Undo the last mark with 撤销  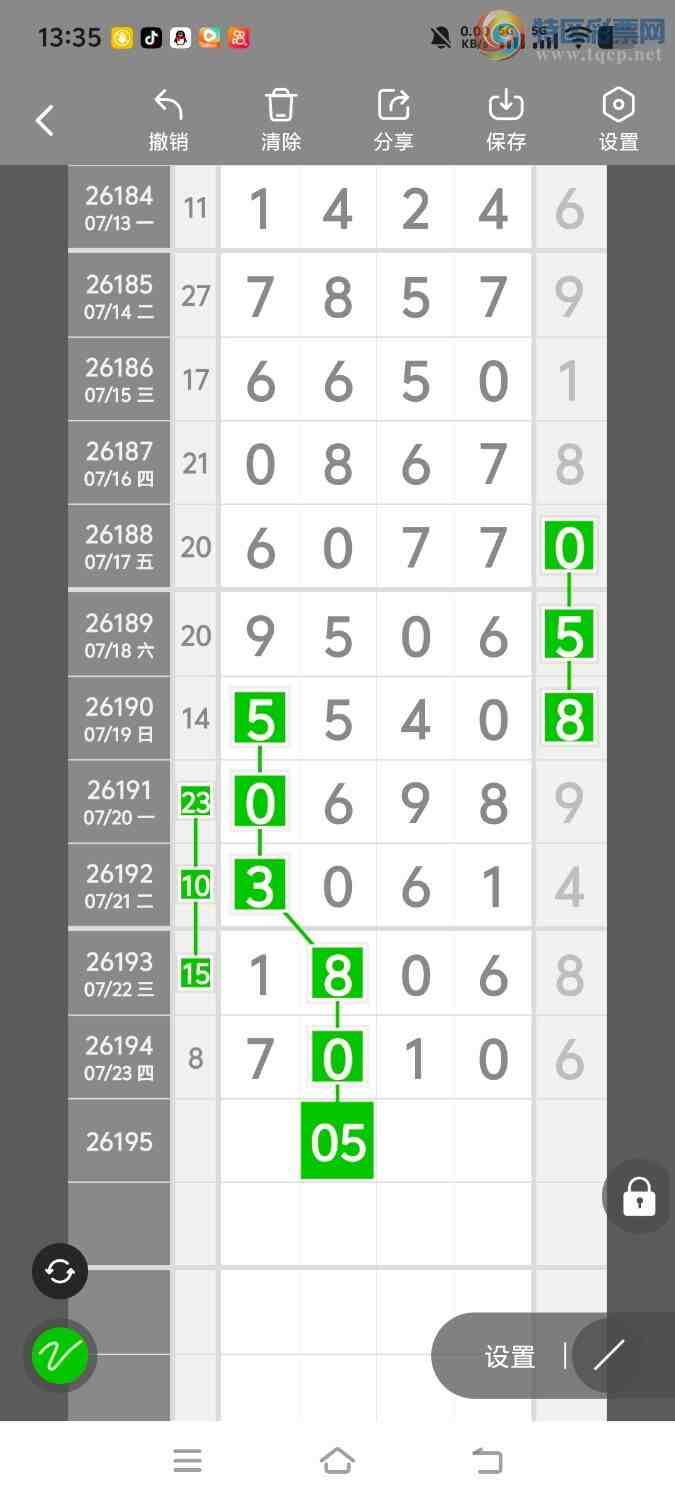[168, 121]
